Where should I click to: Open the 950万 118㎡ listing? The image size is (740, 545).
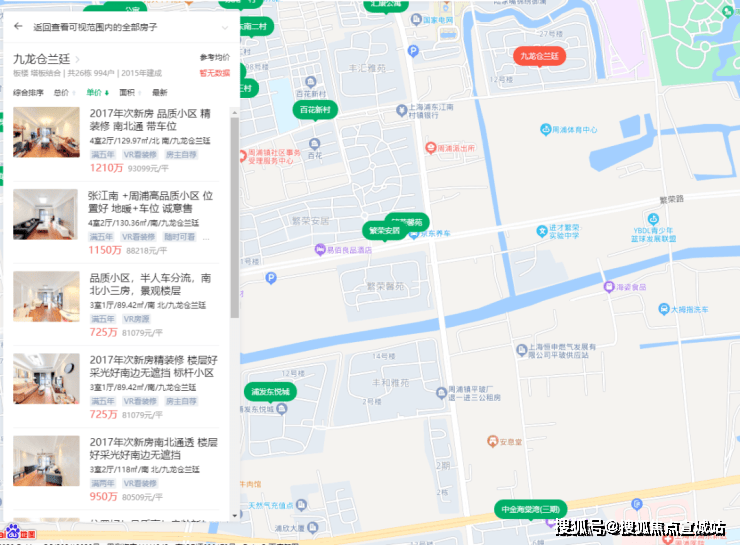[120, 468]
